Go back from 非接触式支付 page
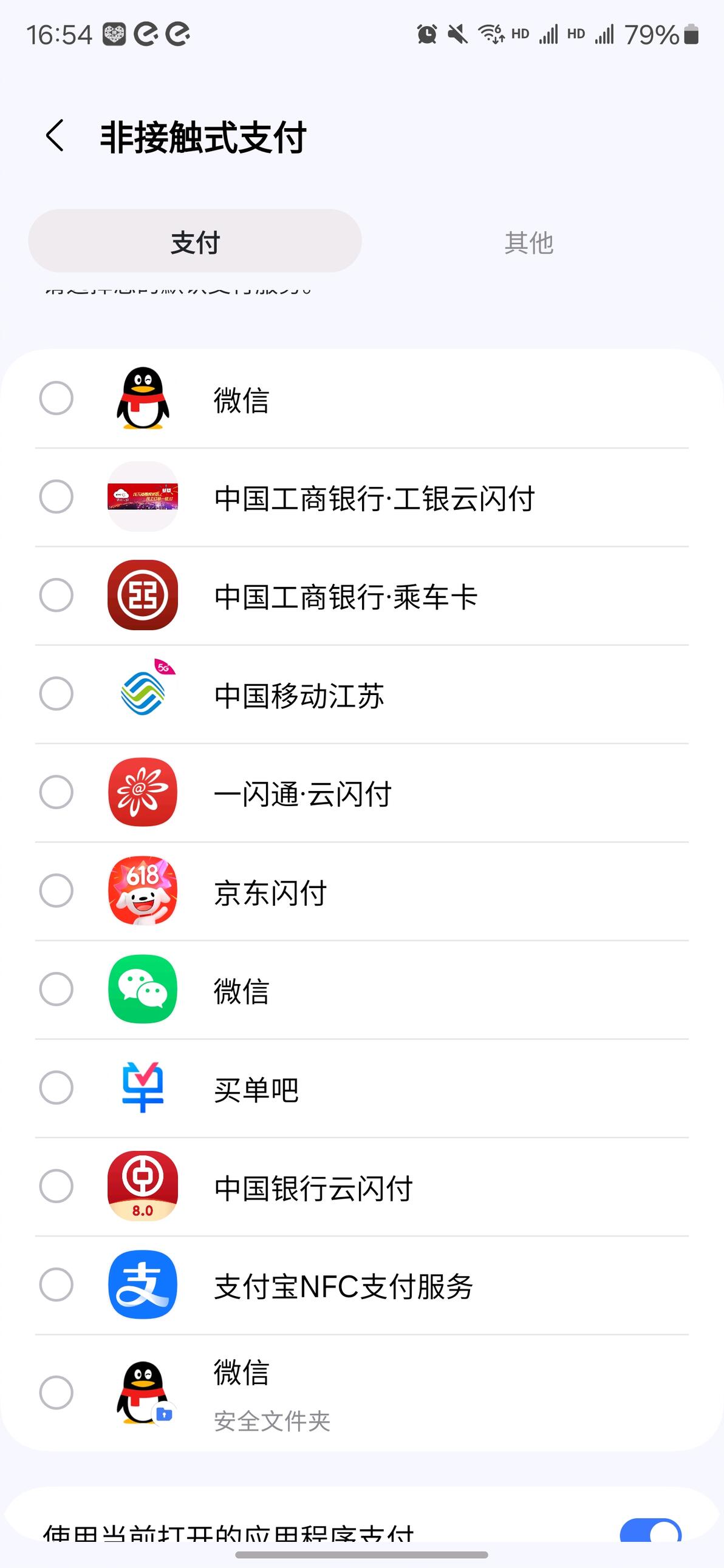Viewport: 724px width, 1568px height. point(55,136)
